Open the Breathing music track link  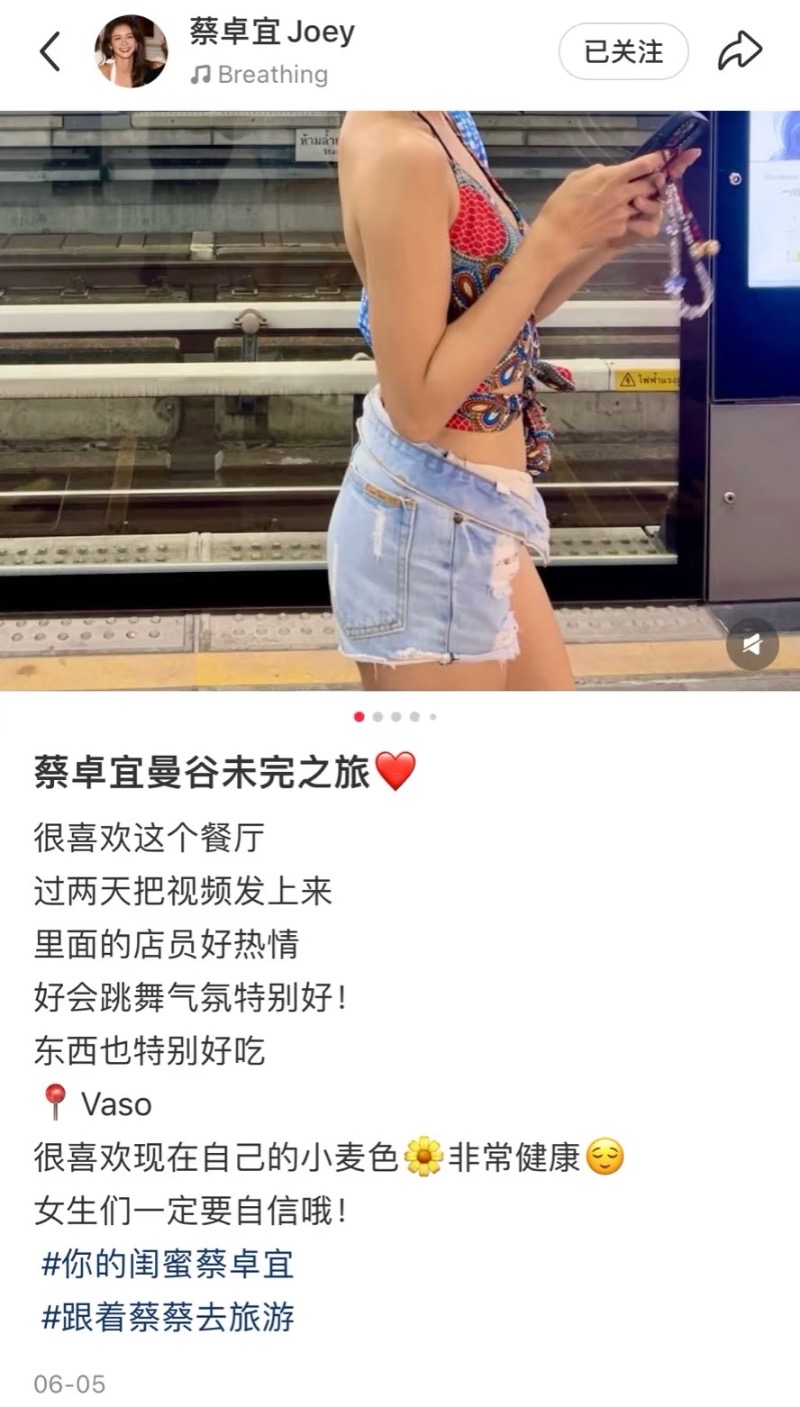260,75
